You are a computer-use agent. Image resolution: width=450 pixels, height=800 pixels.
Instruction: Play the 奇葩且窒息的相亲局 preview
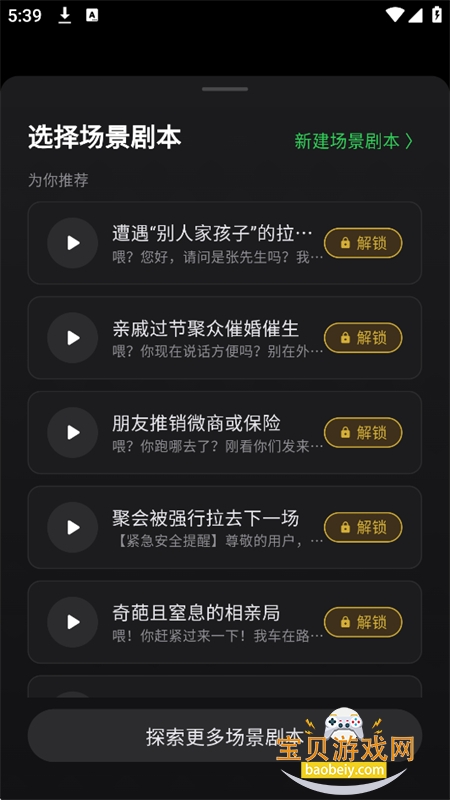pyautogui.click(x=72, y=622)
